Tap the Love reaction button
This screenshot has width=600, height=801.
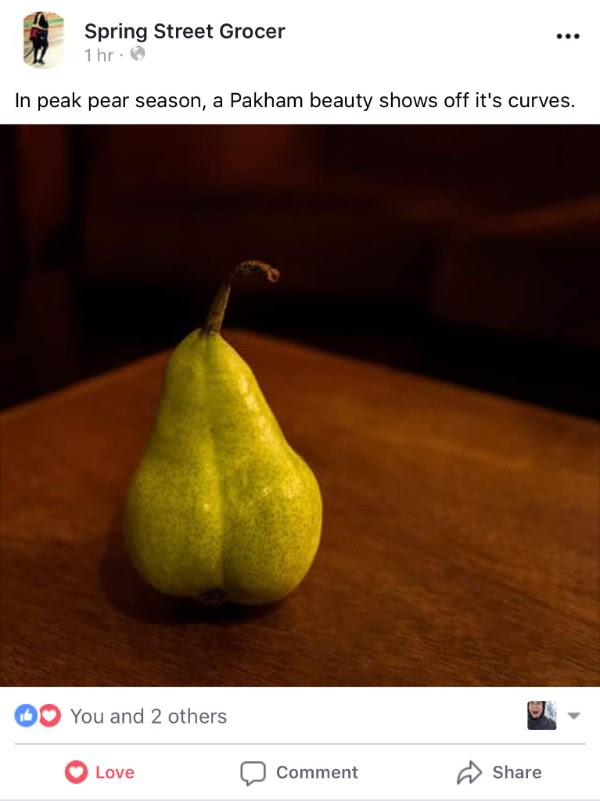click(x=99, y=772)
